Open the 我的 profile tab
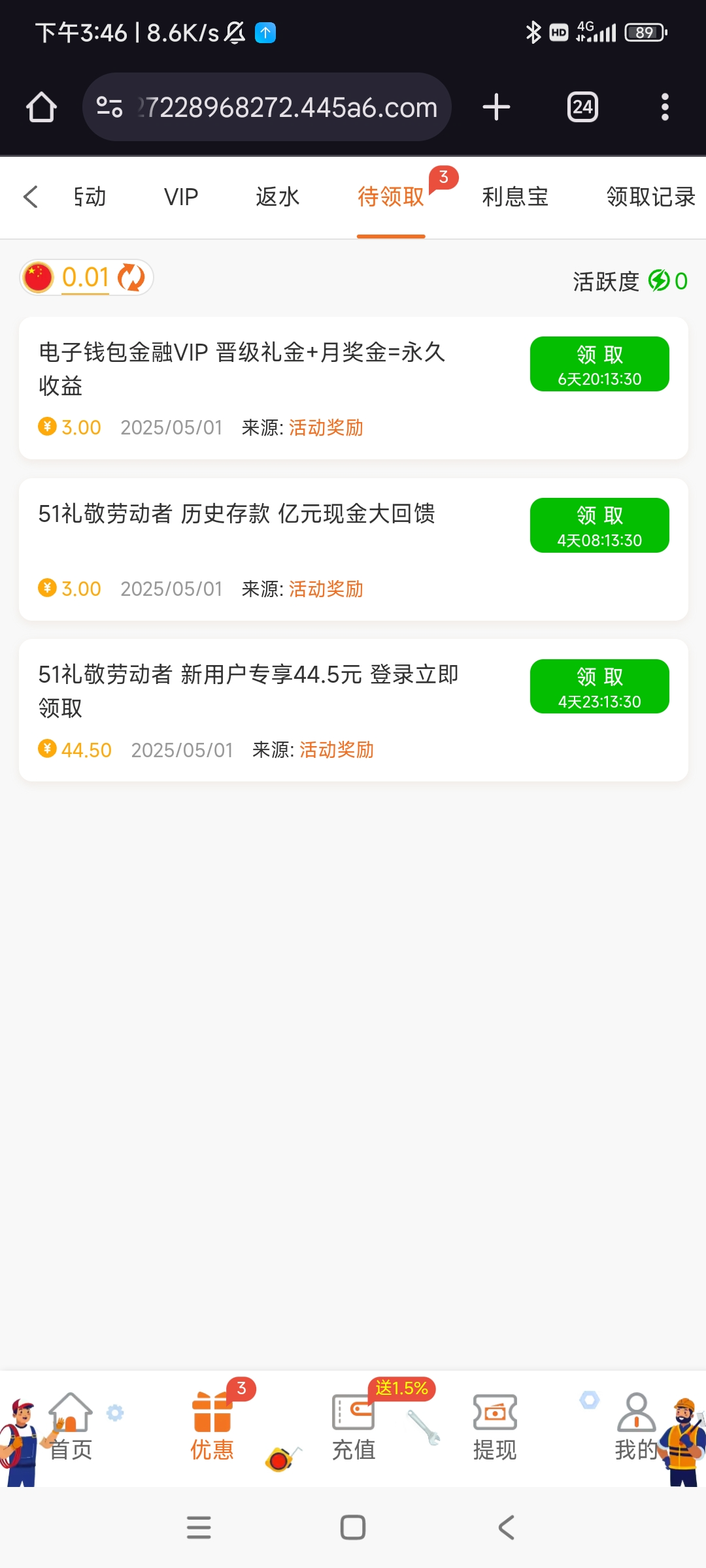Viewport: 706px width, 1568px height. [636, 1428]
